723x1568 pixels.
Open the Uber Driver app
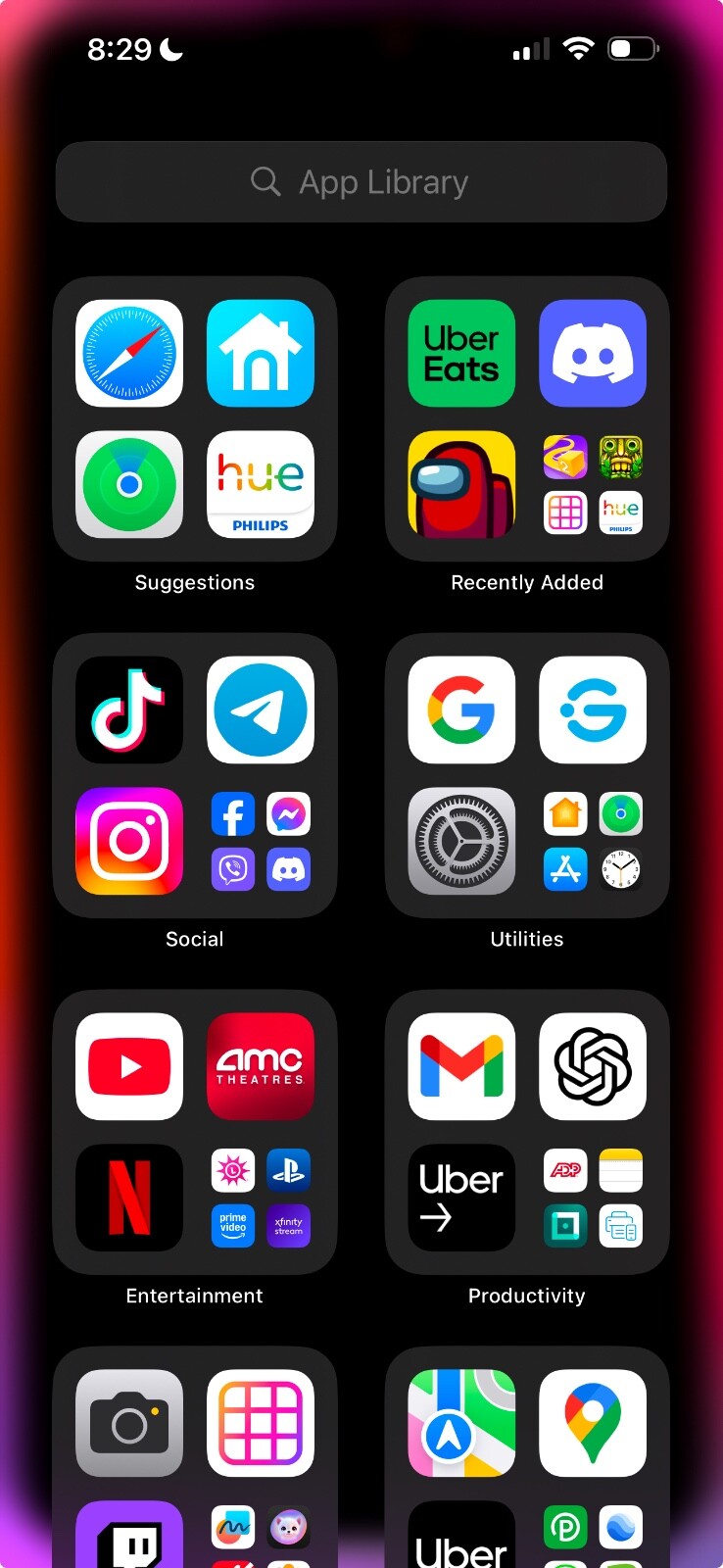click(x=460, y=1198)
